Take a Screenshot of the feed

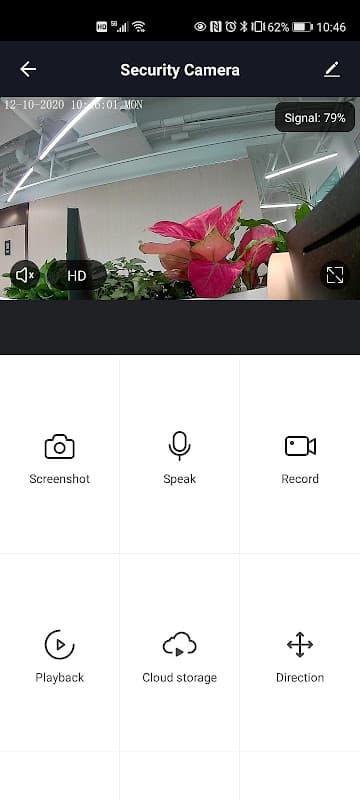(60, 458)
